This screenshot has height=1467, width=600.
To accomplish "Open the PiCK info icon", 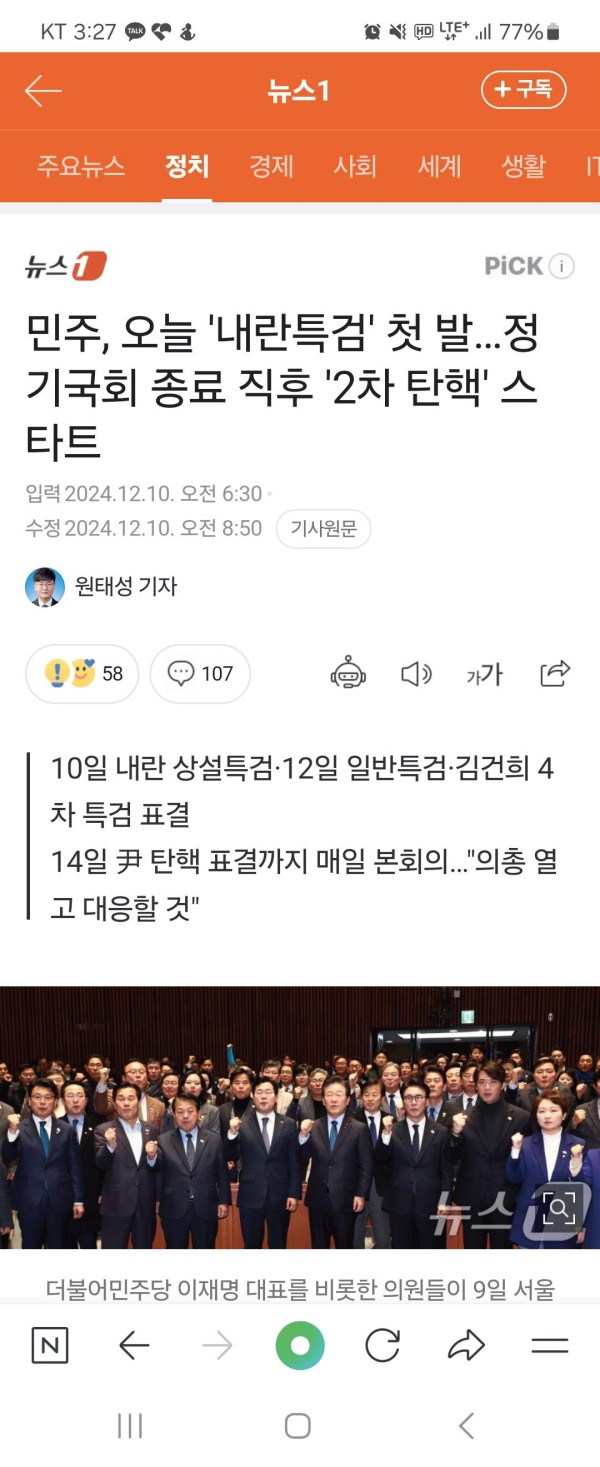I will [562, 266].
